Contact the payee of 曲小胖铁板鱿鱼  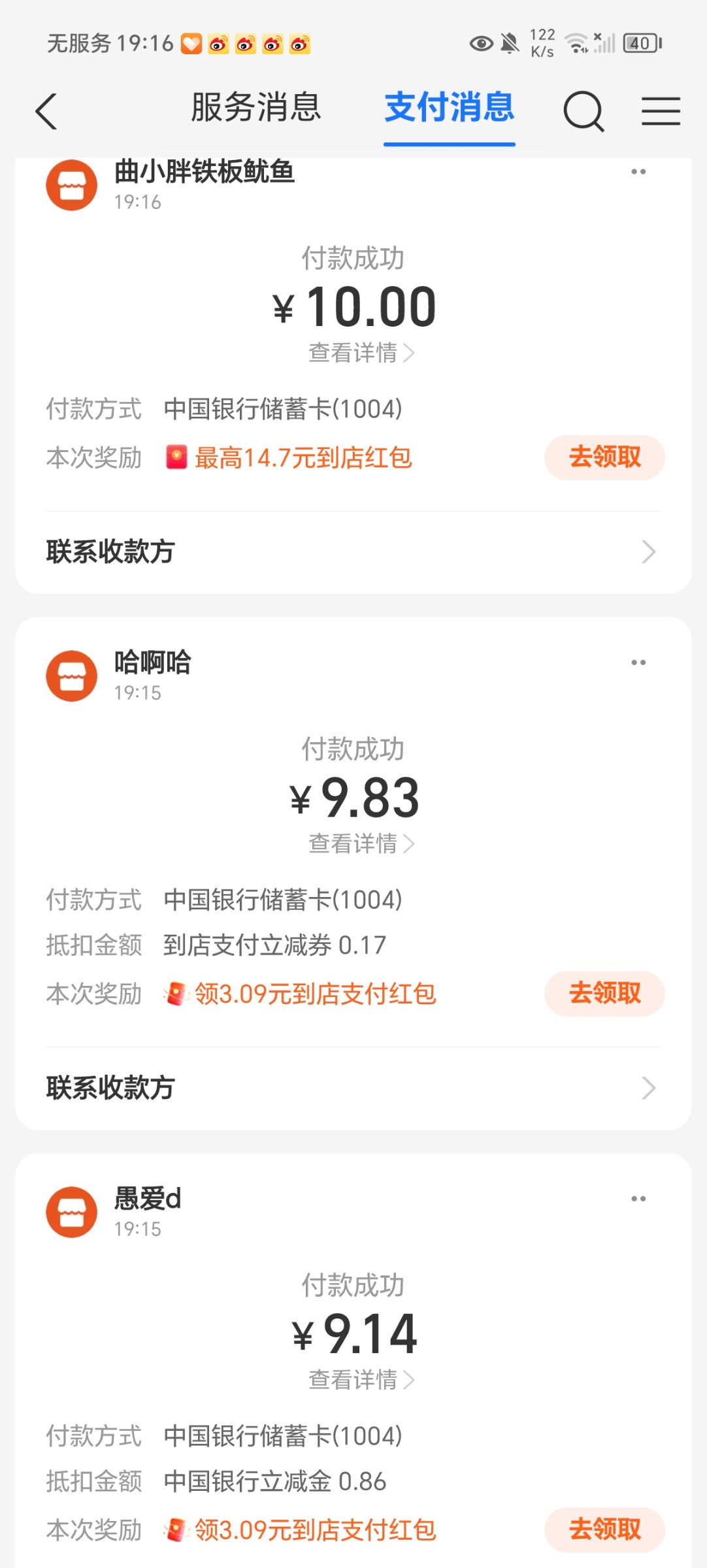click(x=353, y=552)
